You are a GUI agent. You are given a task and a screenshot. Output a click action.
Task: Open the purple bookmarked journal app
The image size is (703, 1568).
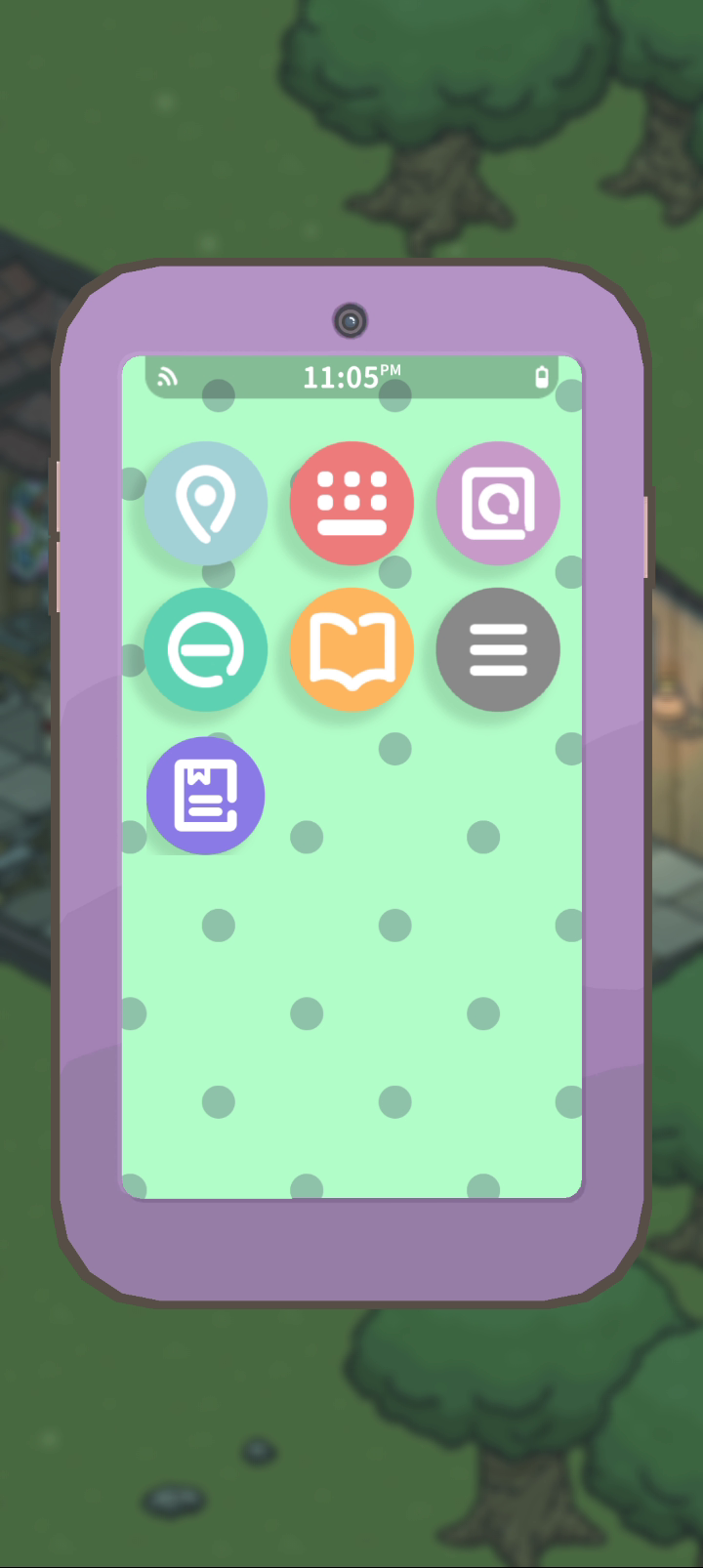[x=205, y=796]
